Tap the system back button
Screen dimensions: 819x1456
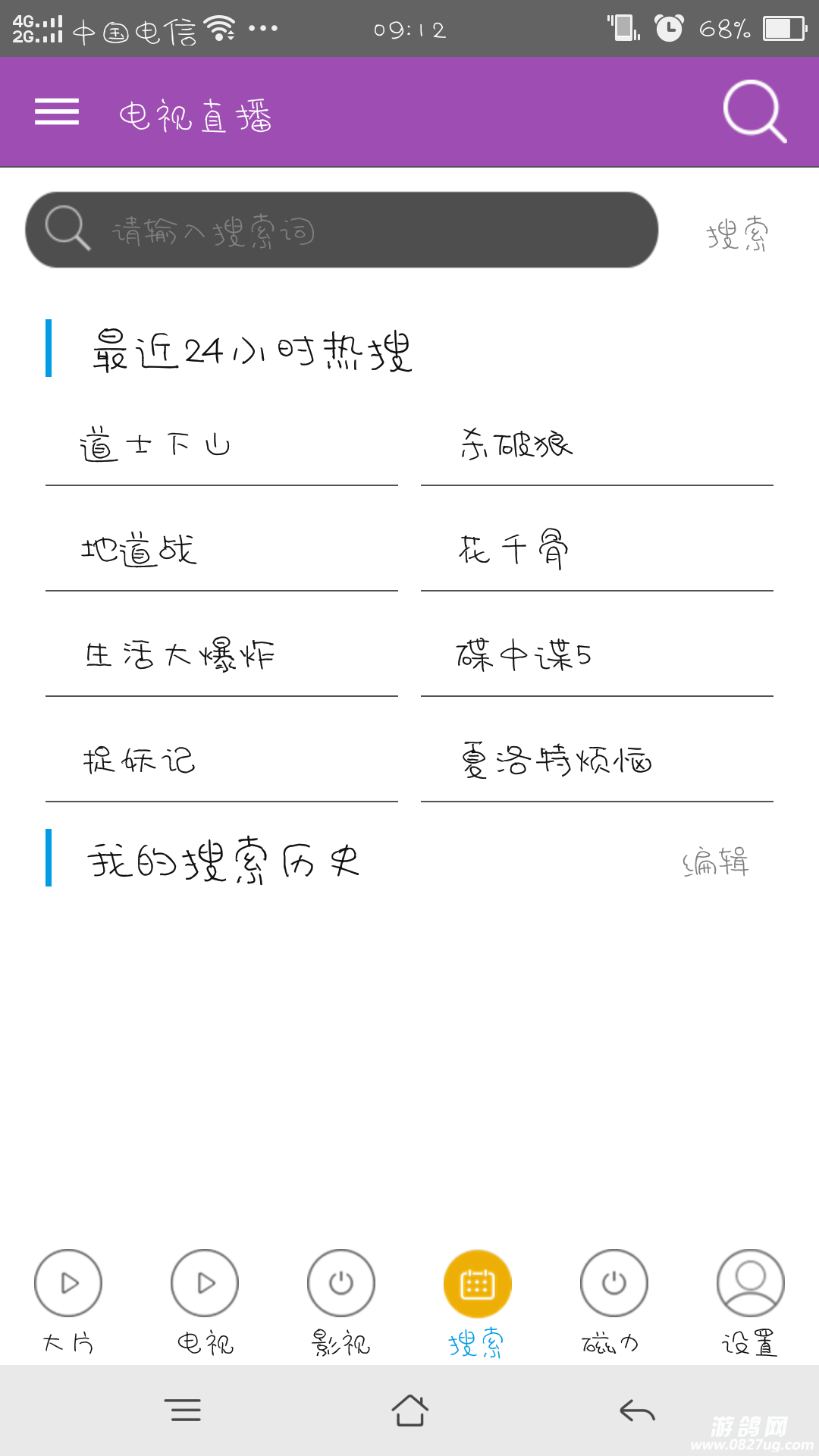(x=636, y=1411)
